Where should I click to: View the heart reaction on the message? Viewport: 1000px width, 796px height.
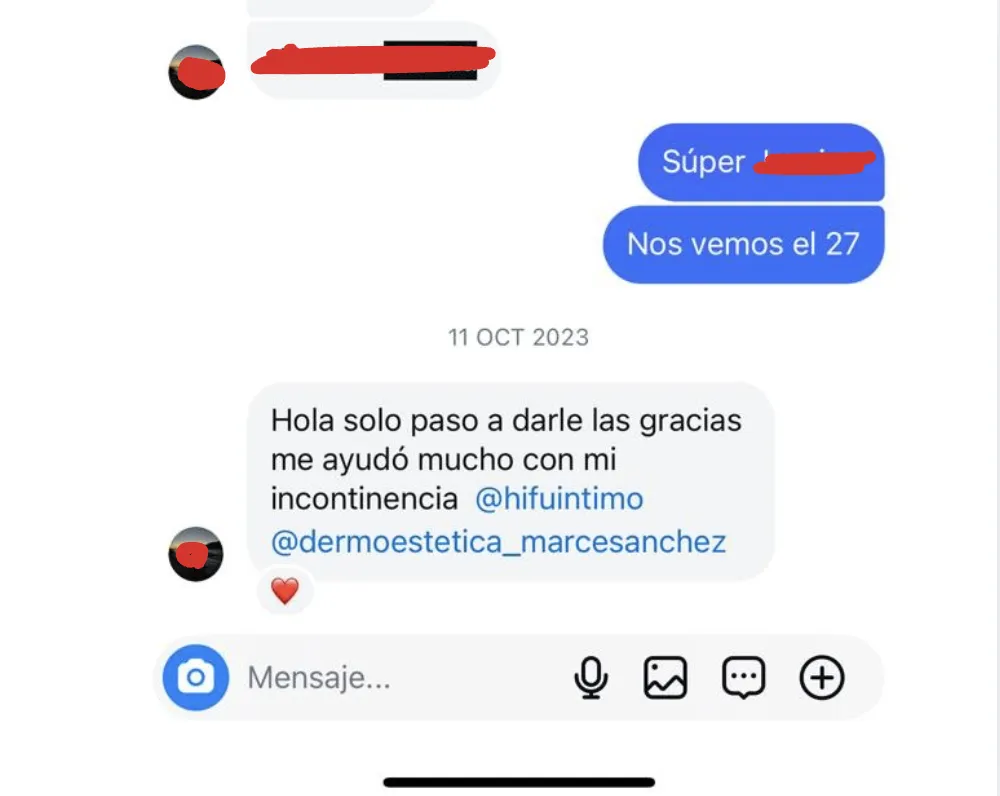(285, 591)
